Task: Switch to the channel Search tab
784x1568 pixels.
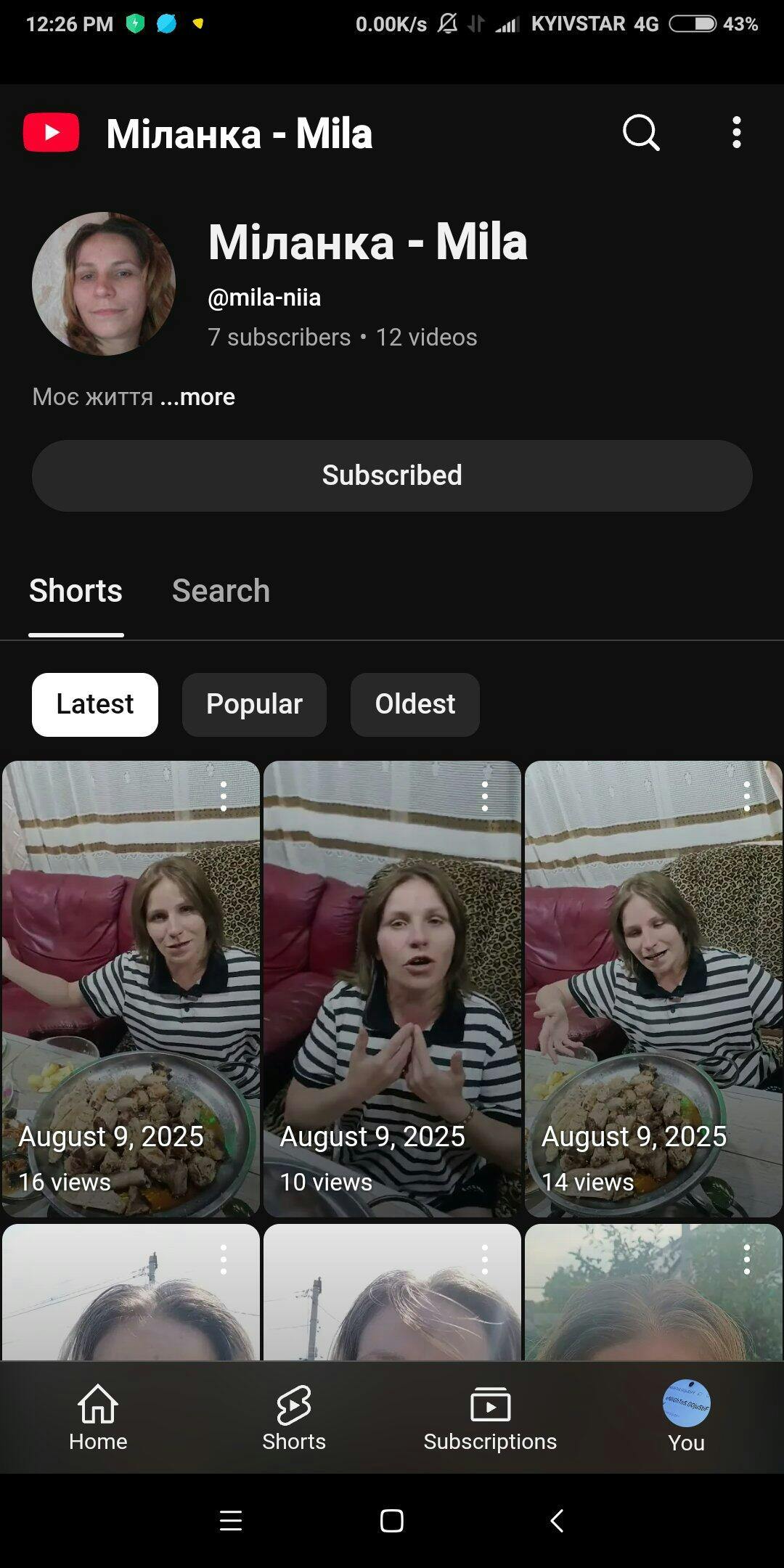Action: point(221,591)
